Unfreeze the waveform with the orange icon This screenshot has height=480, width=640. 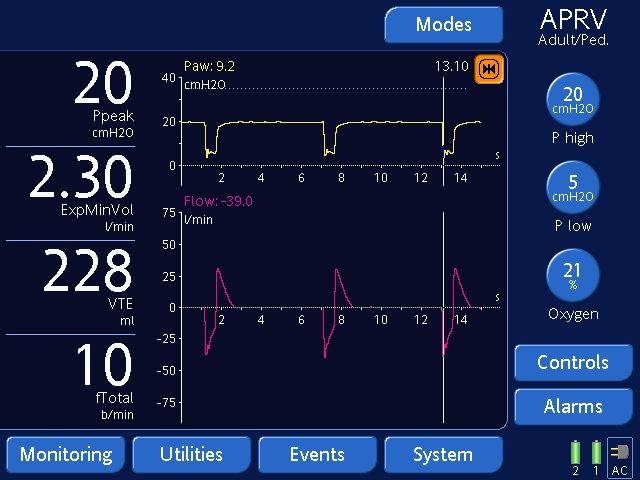(489, 69)
